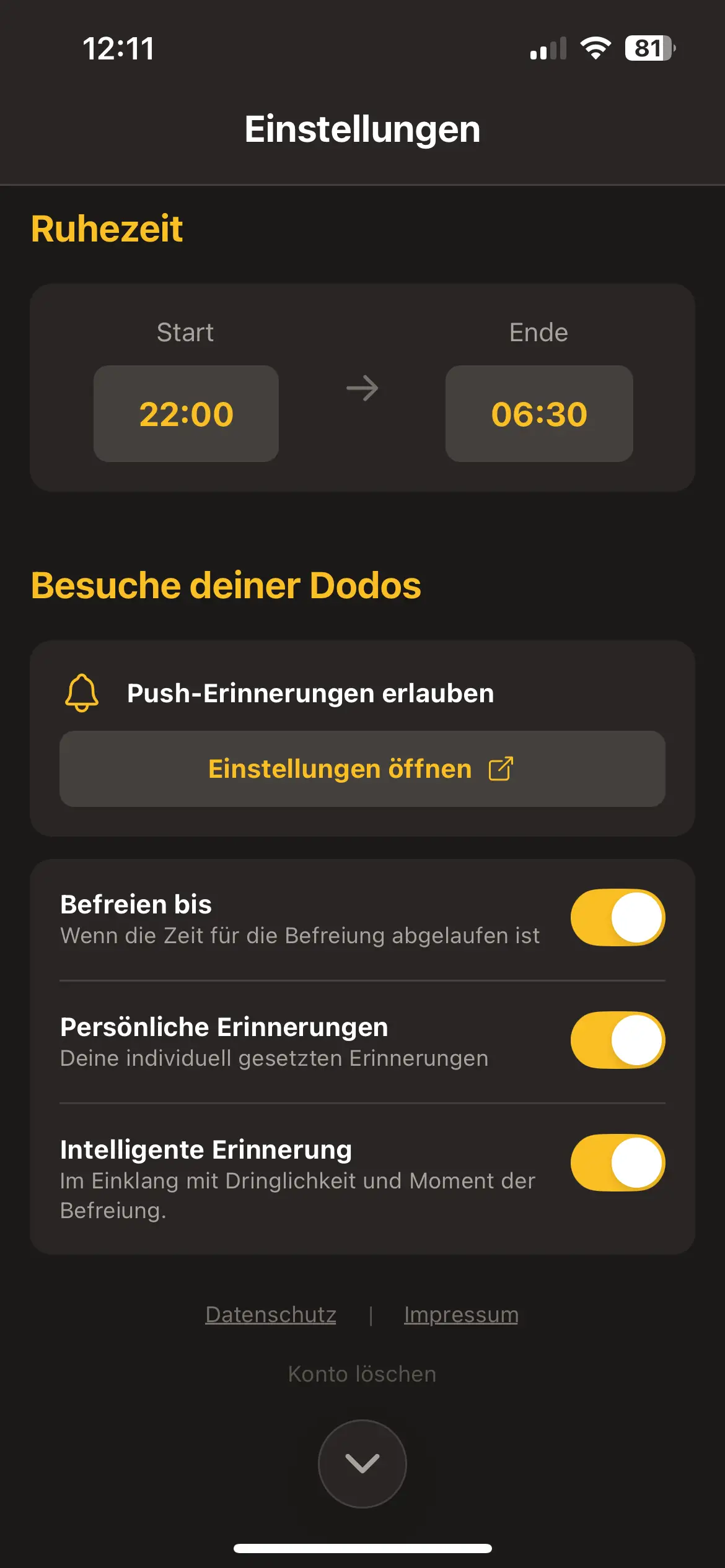Select Konto löschen
This screenshot has height=1568, width=725.
pos(362,1374)
